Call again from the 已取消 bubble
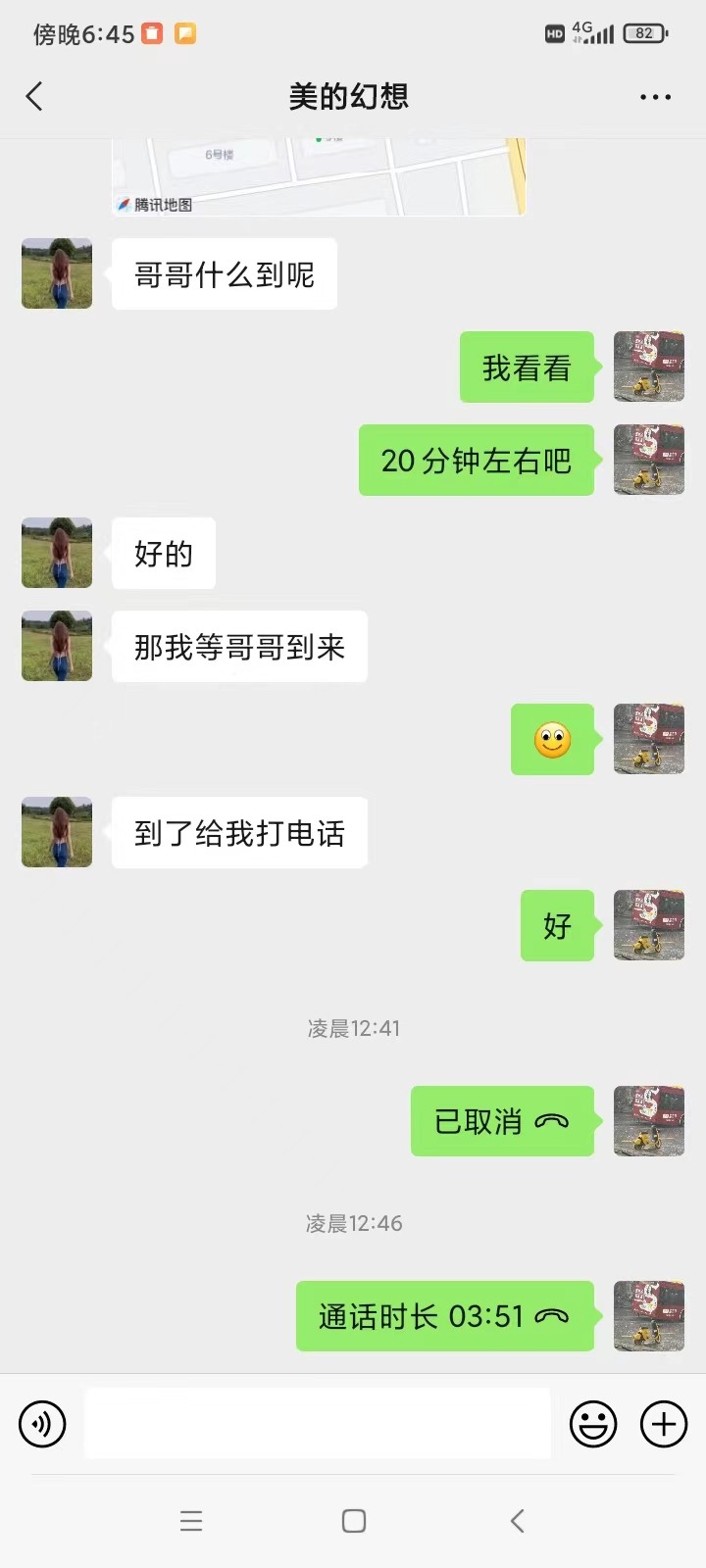Image resolution: width=706 pixels, height=1568 pixels. 502,1121
